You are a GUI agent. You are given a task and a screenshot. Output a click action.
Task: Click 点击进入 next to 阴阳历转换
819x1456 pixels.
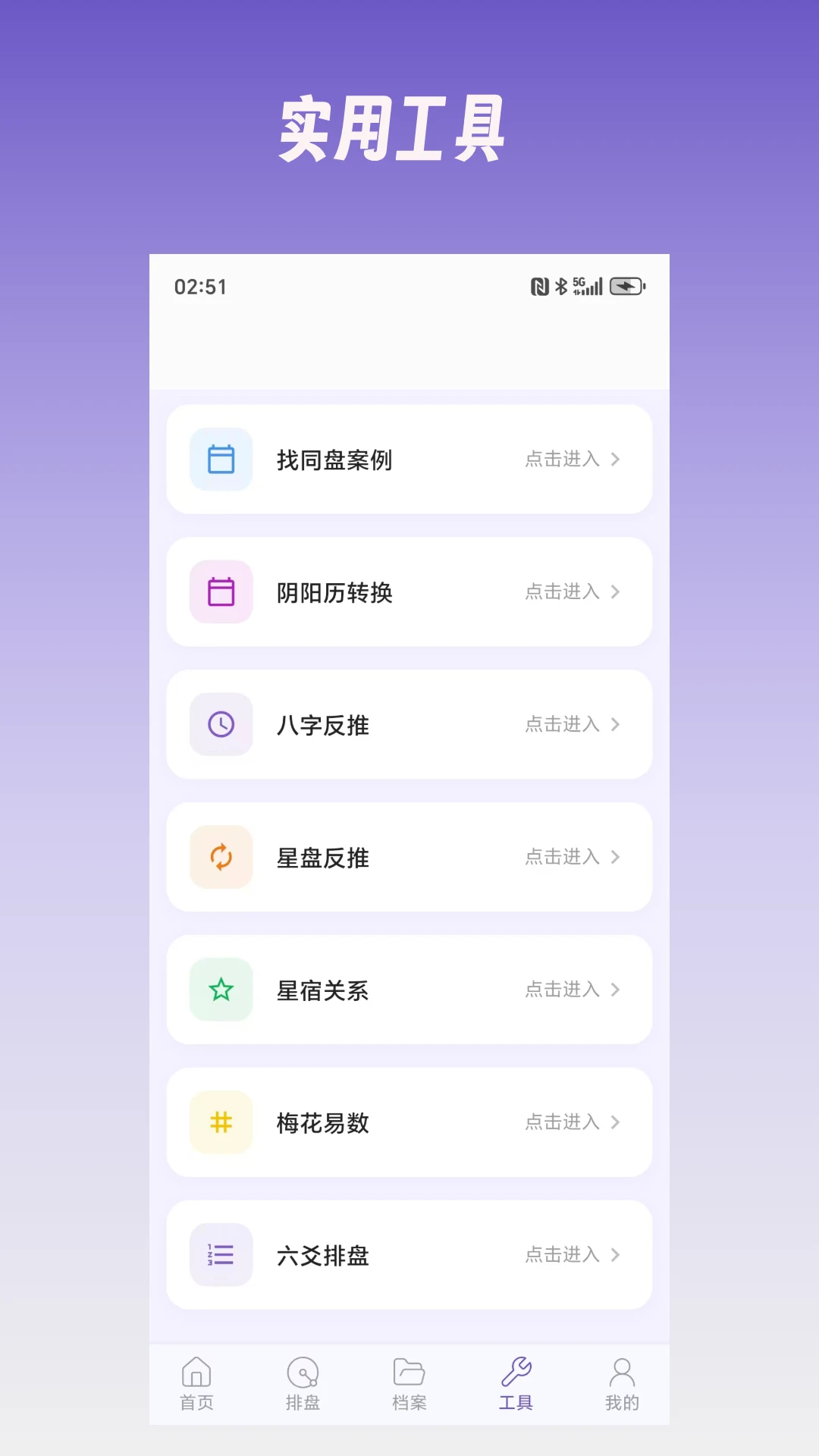(x=563, y=591)
